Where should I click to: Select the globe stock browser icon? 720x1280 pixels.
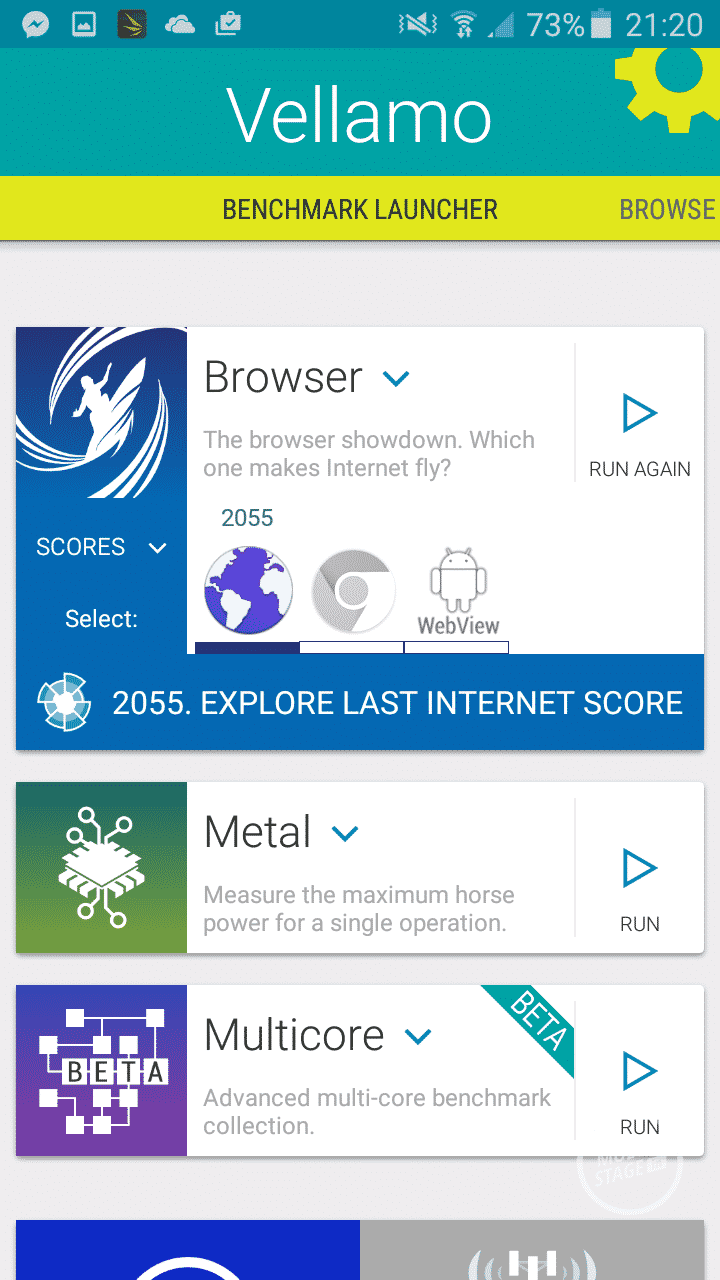click(x=248, y=590)
